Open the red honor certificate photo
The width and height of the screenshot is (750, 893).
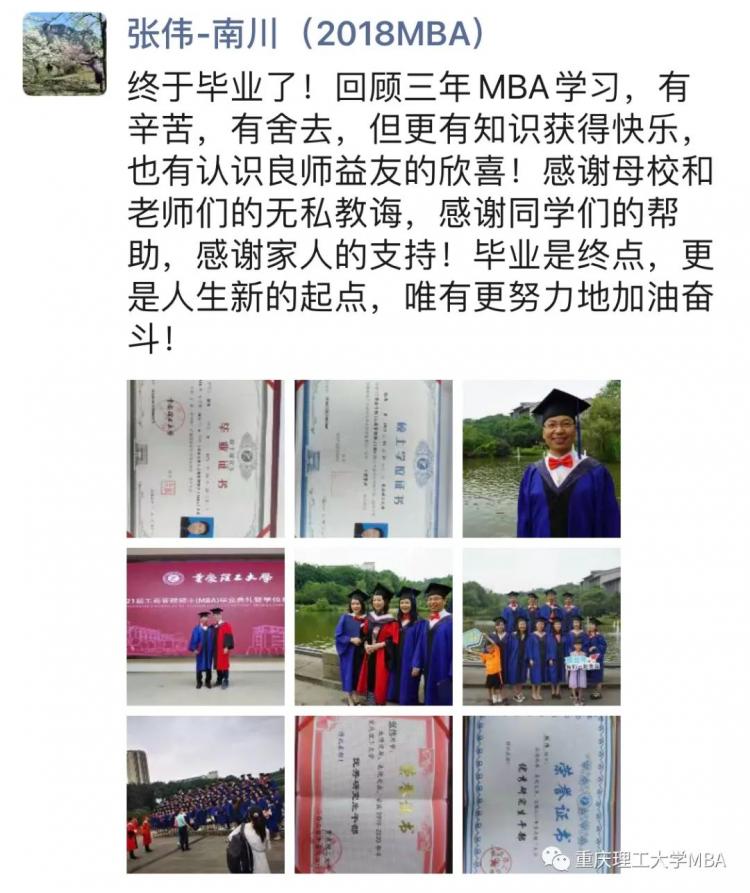(373, 794)
